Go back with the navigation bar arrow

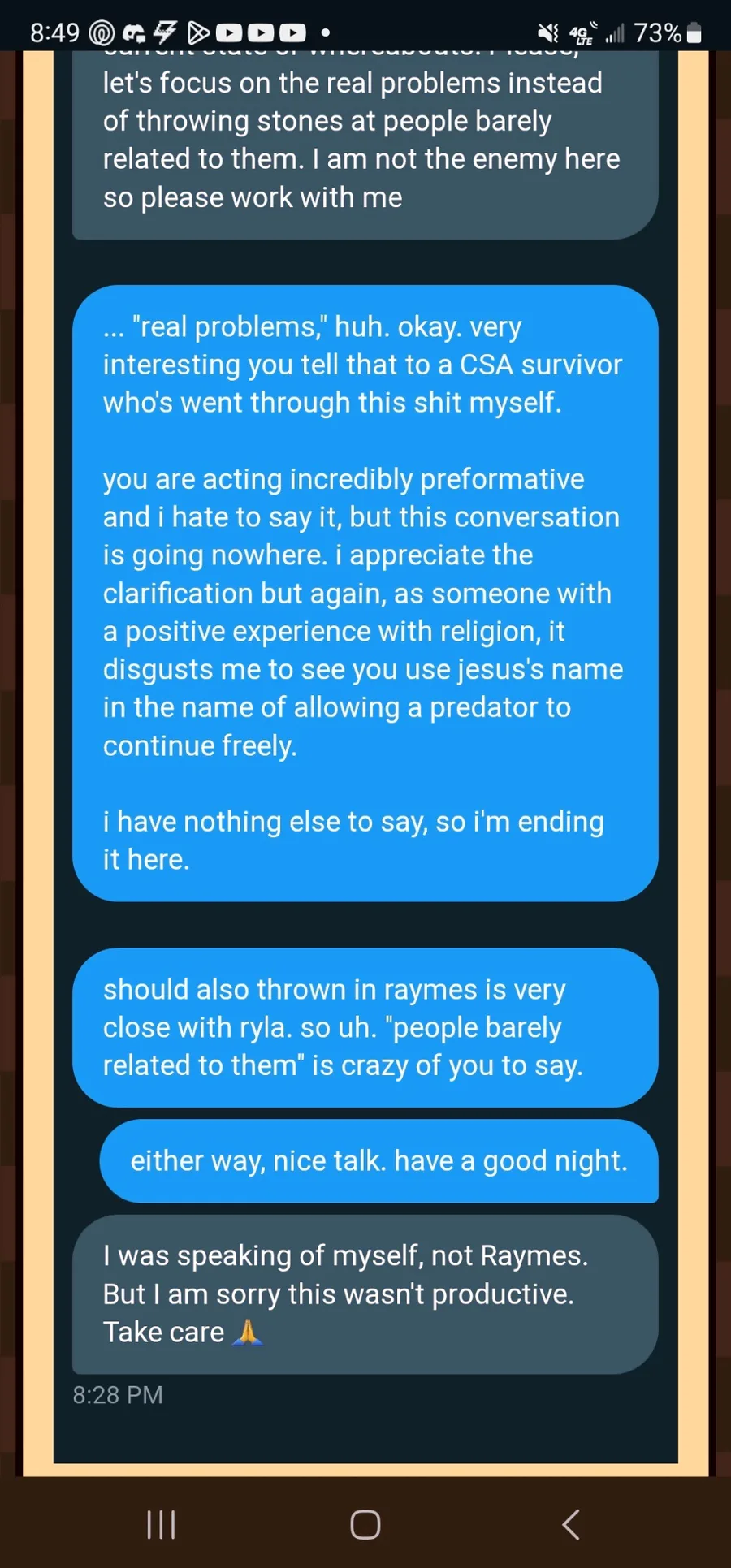(571, 1525)
